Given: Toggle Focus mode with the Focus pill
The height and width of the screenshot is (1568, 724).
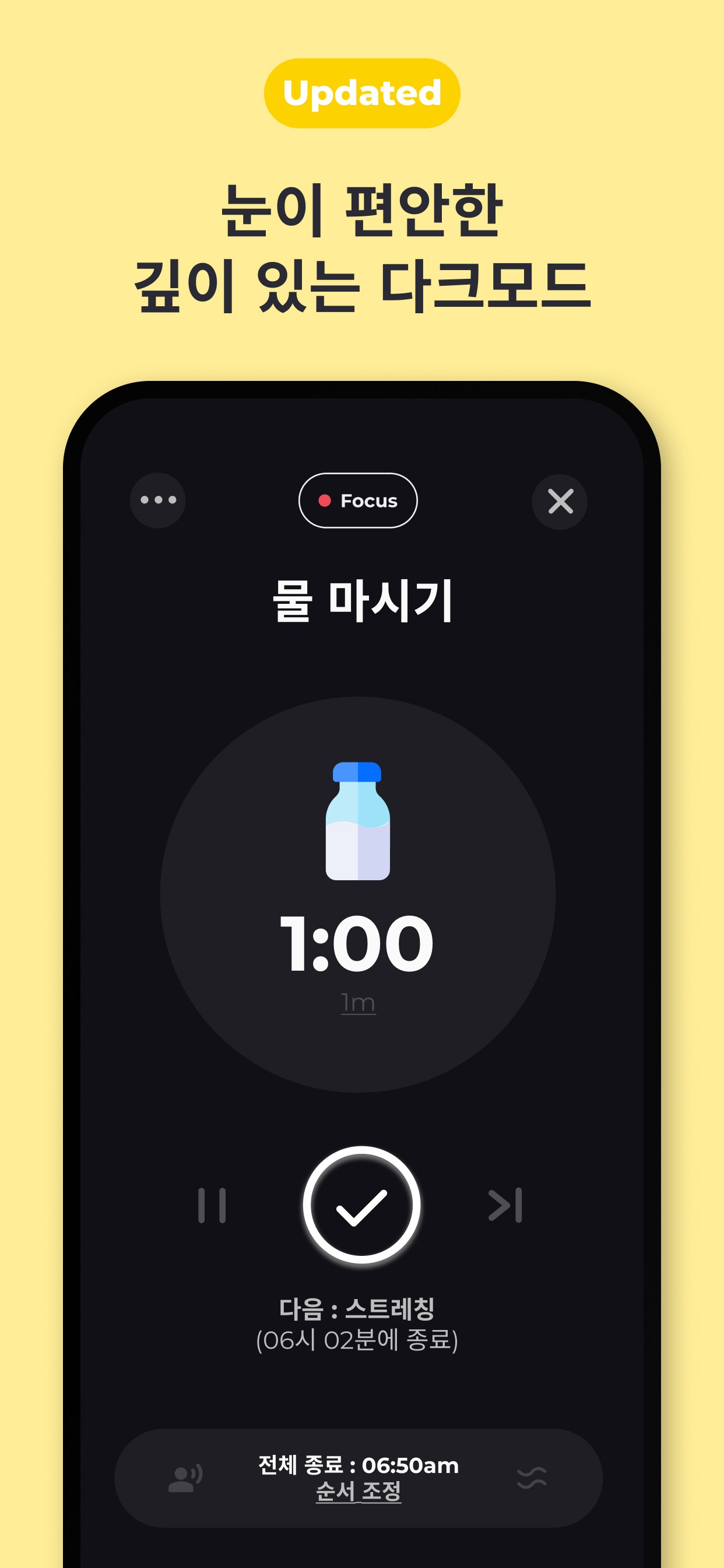Looking at the screenshot, I should click(x=359, y=501).
